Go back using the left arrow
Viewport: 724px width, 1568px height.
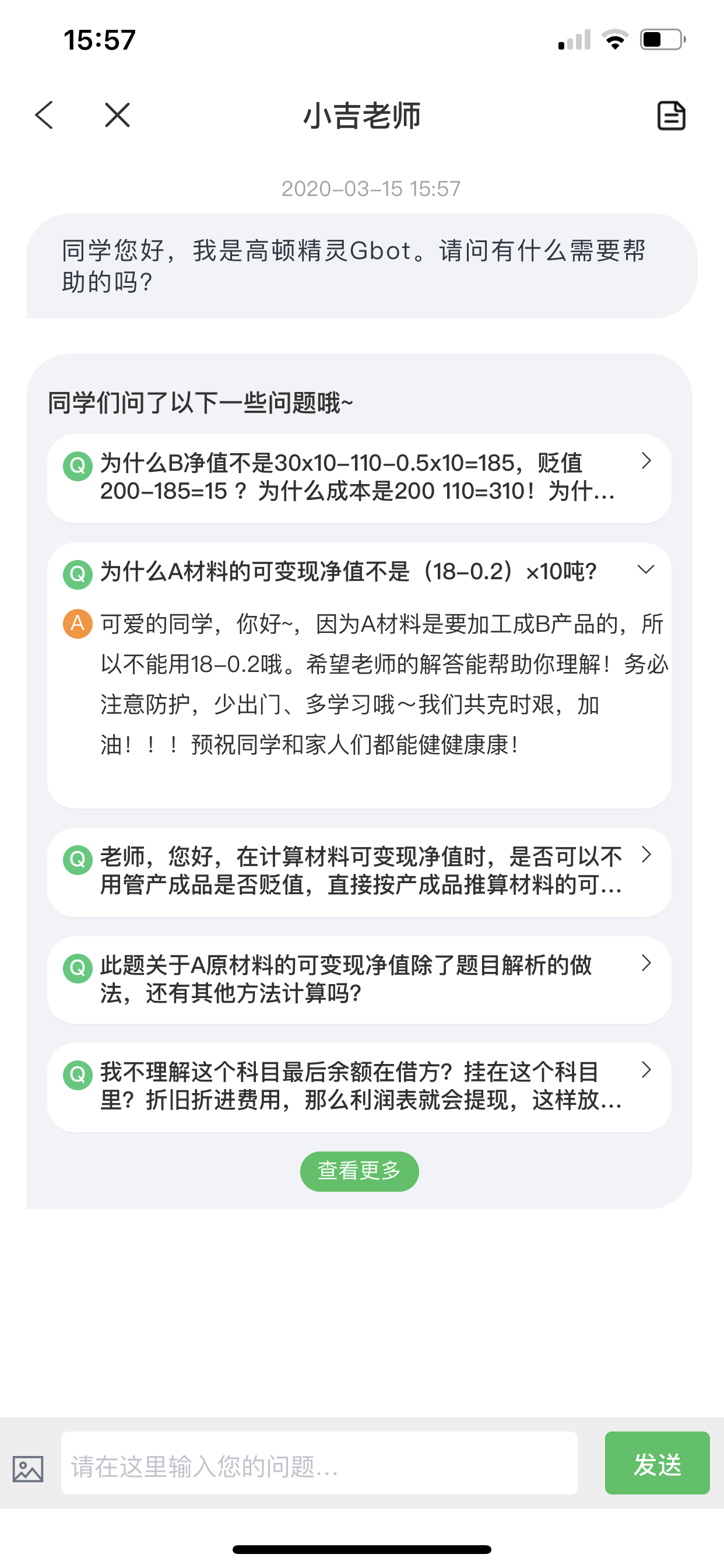pyautogui.click(x=44, y=115)
